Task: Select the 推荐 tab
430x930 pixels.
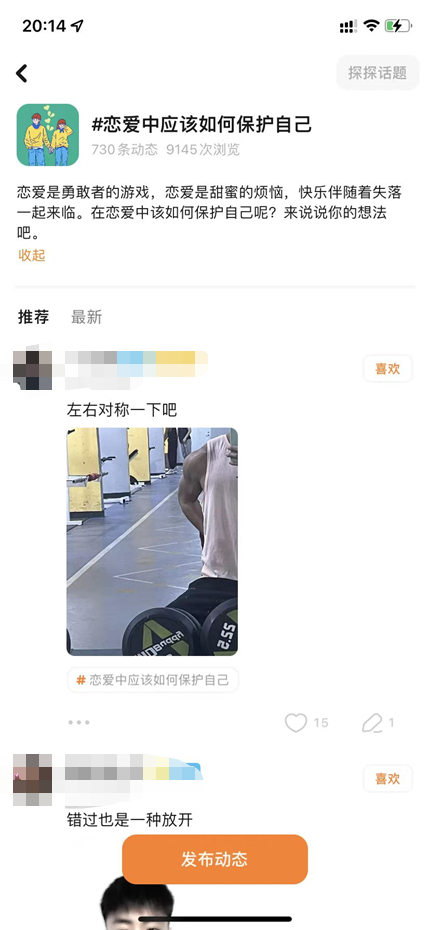Action: 33,317
